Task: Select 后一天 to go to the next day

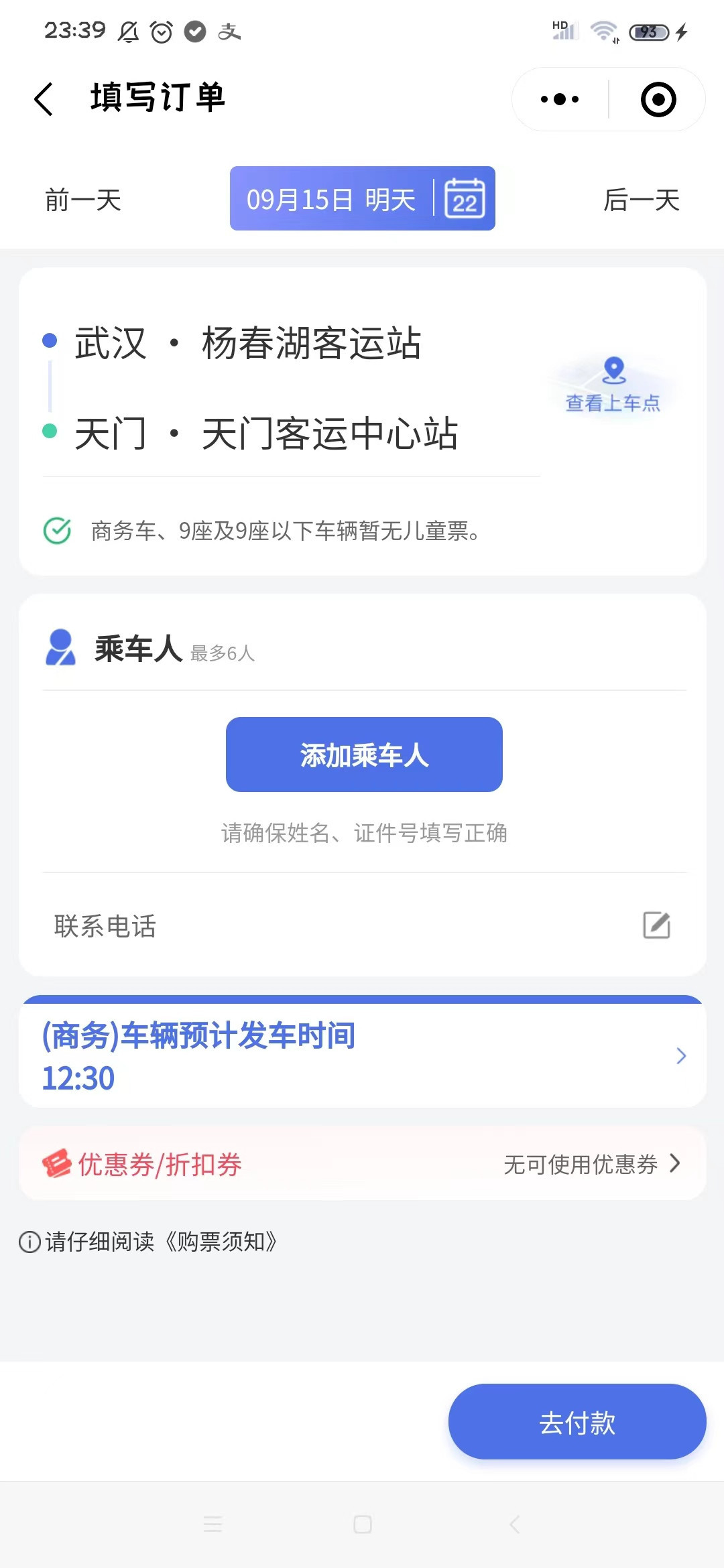Action: 642,200
